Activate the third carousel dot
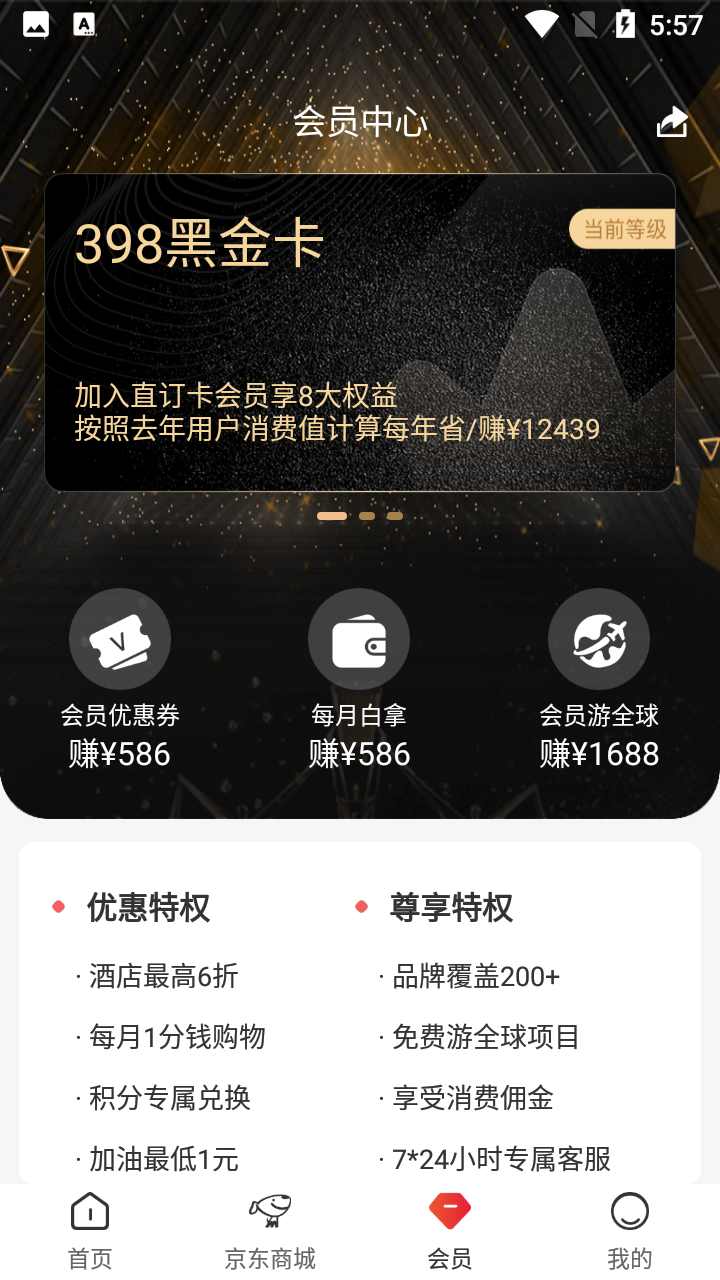 pyautogui.click(x=394, y=516)
